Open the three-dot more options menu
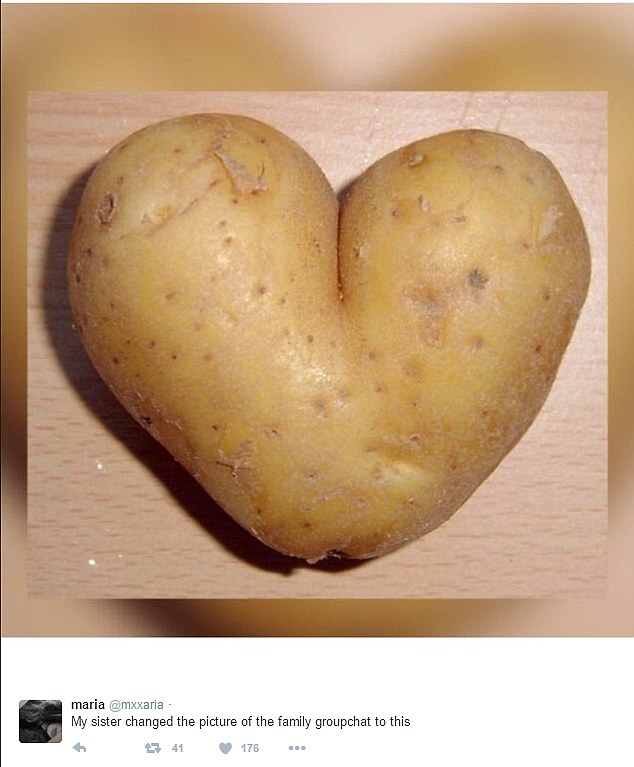Screen dimensions: 634x767 coord(296,748)
